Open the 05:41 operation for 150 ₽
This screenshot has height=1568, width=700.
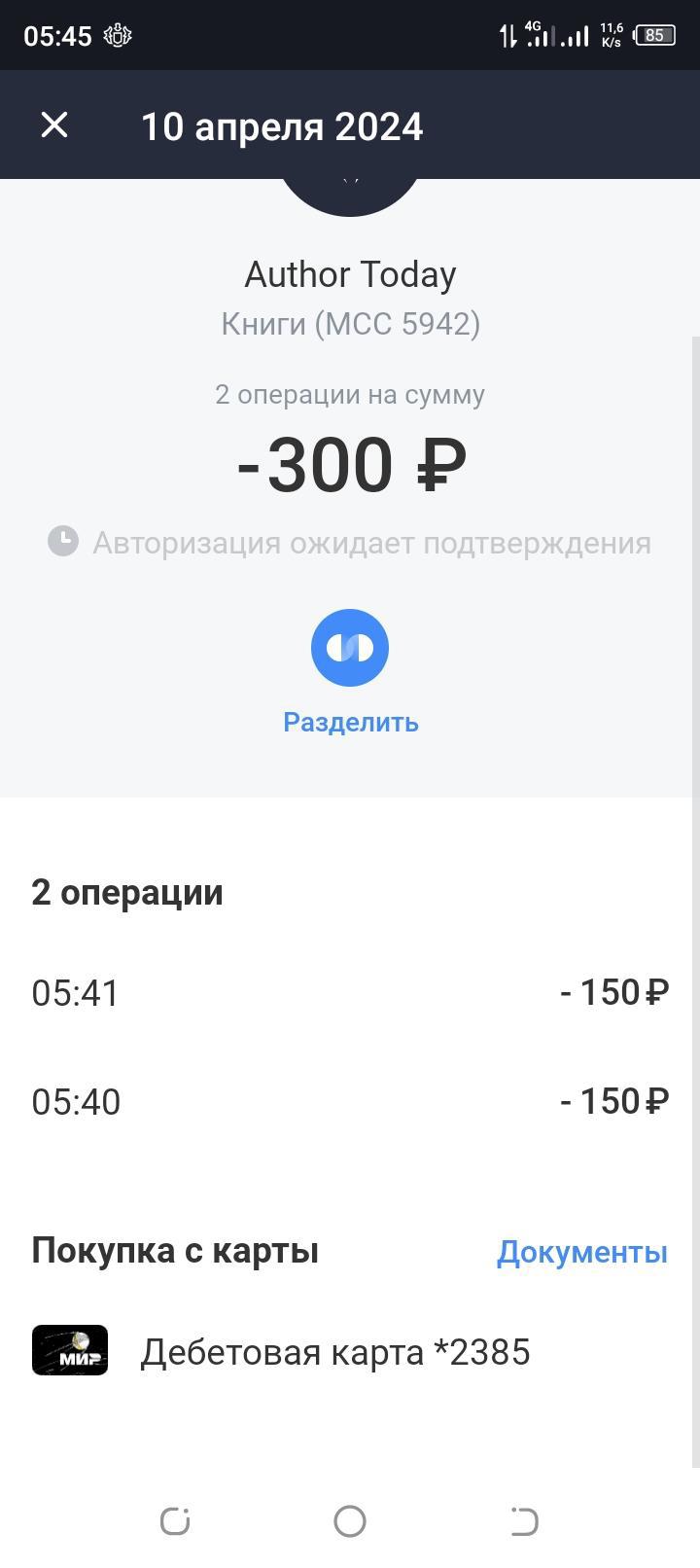350,993
